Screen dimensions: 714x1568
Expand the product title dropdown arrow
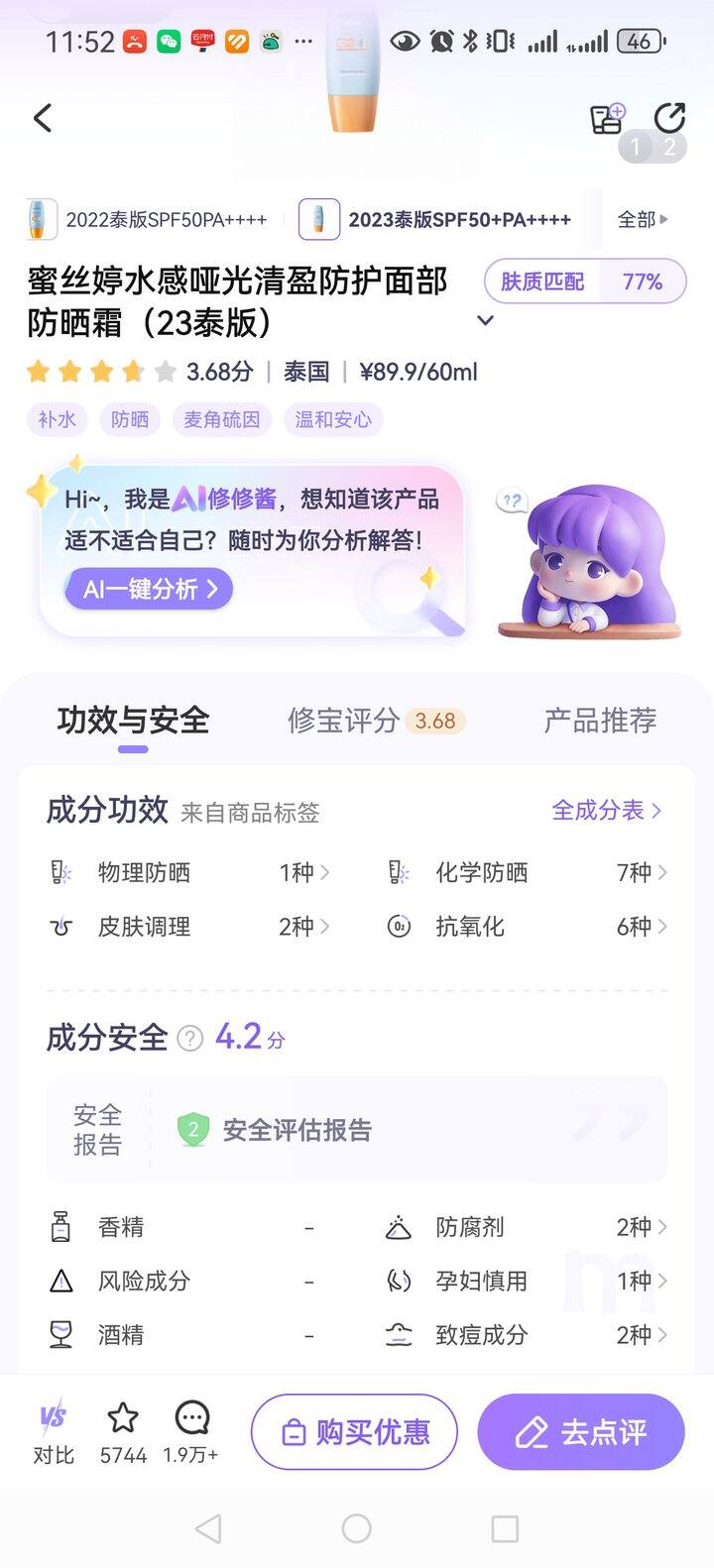click(x=486, y=320)
